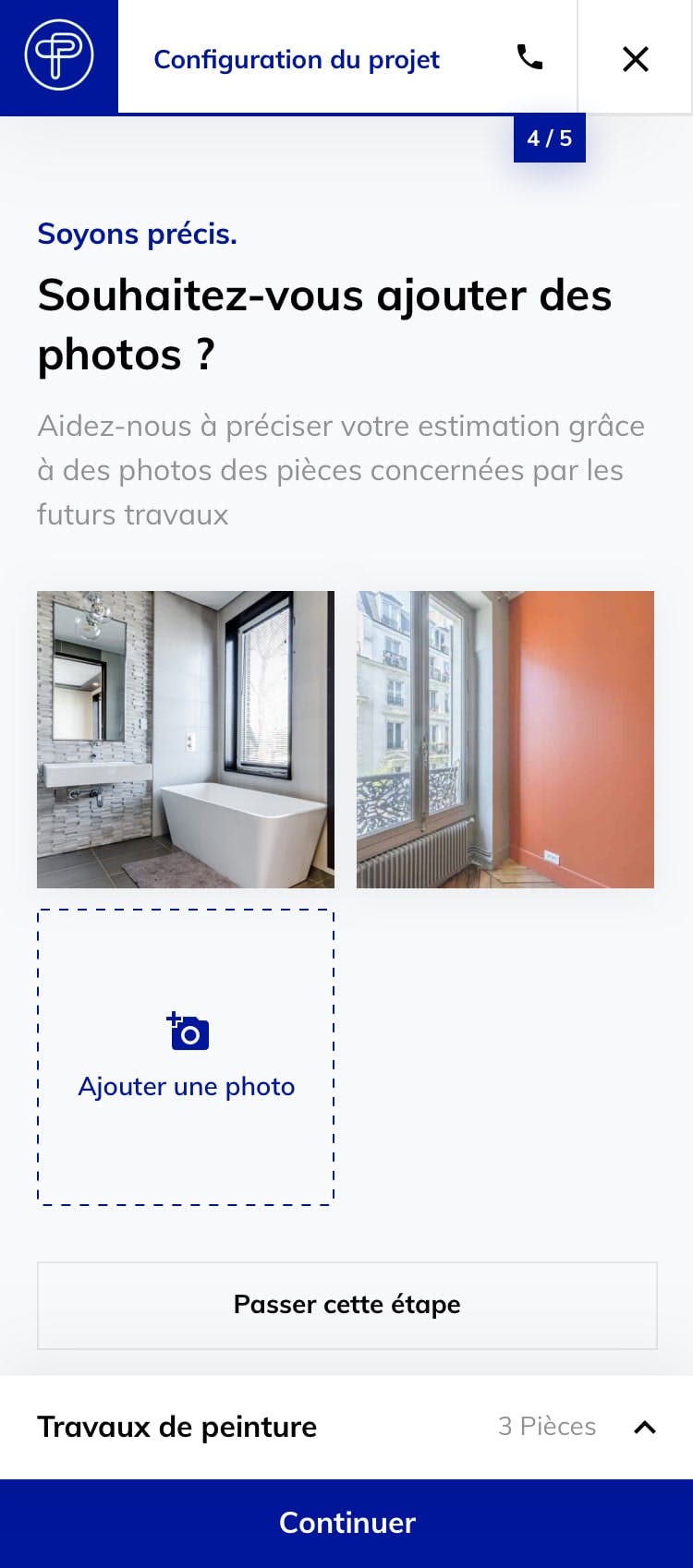This screenshot has height=1568, width=693.
Task: Open the bathroom photo
Action: tap(186, 740)
